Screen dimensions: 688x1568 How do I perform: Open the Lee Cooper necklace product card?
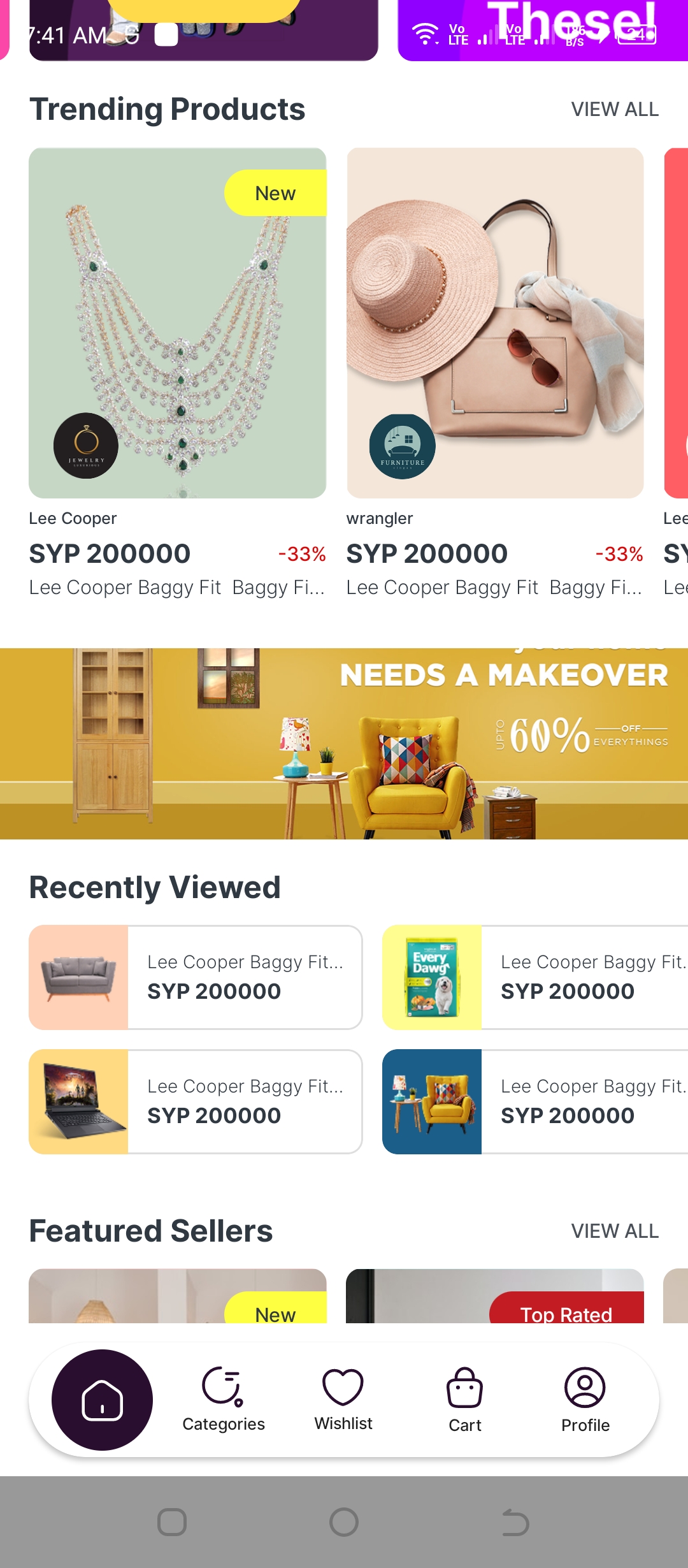click(178, 374)
